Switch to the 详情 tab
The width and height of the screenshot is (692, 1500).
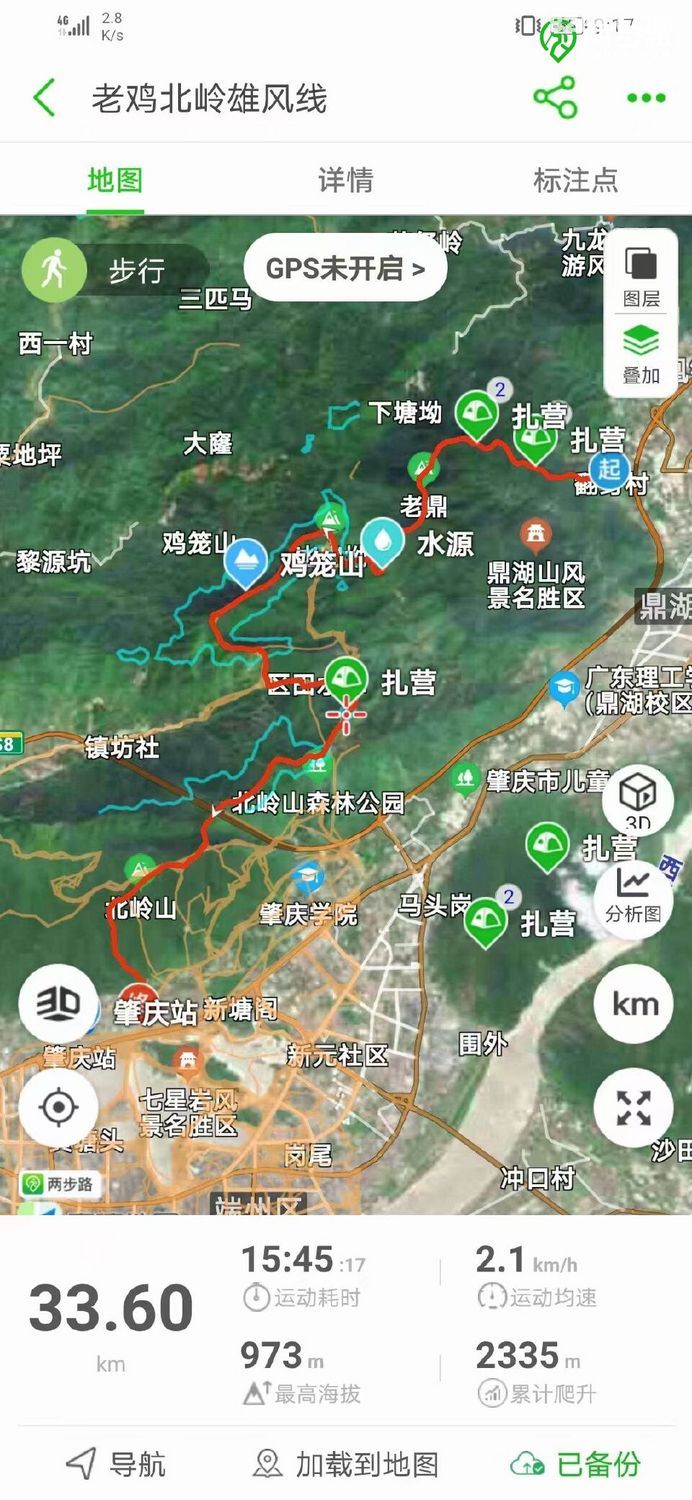click(346, 180)
